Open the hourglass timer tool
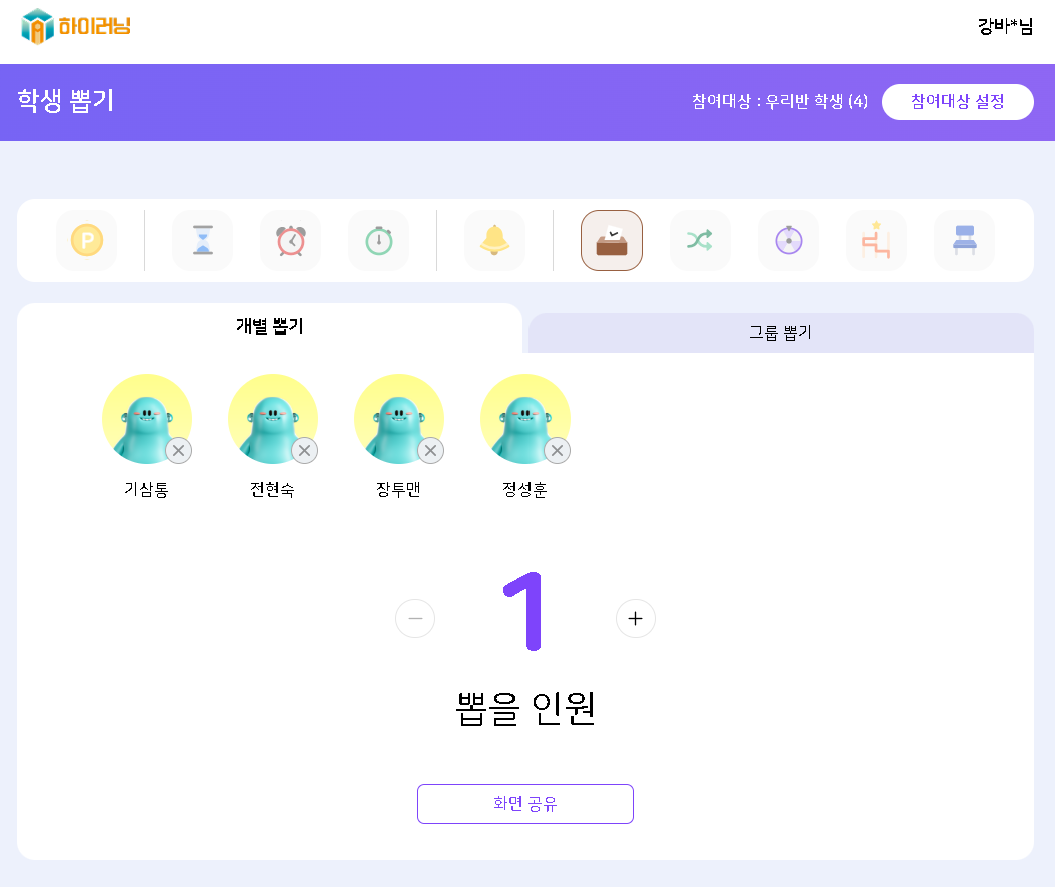The width and height of the screenshot is (1055, 887). pos(203,241)
